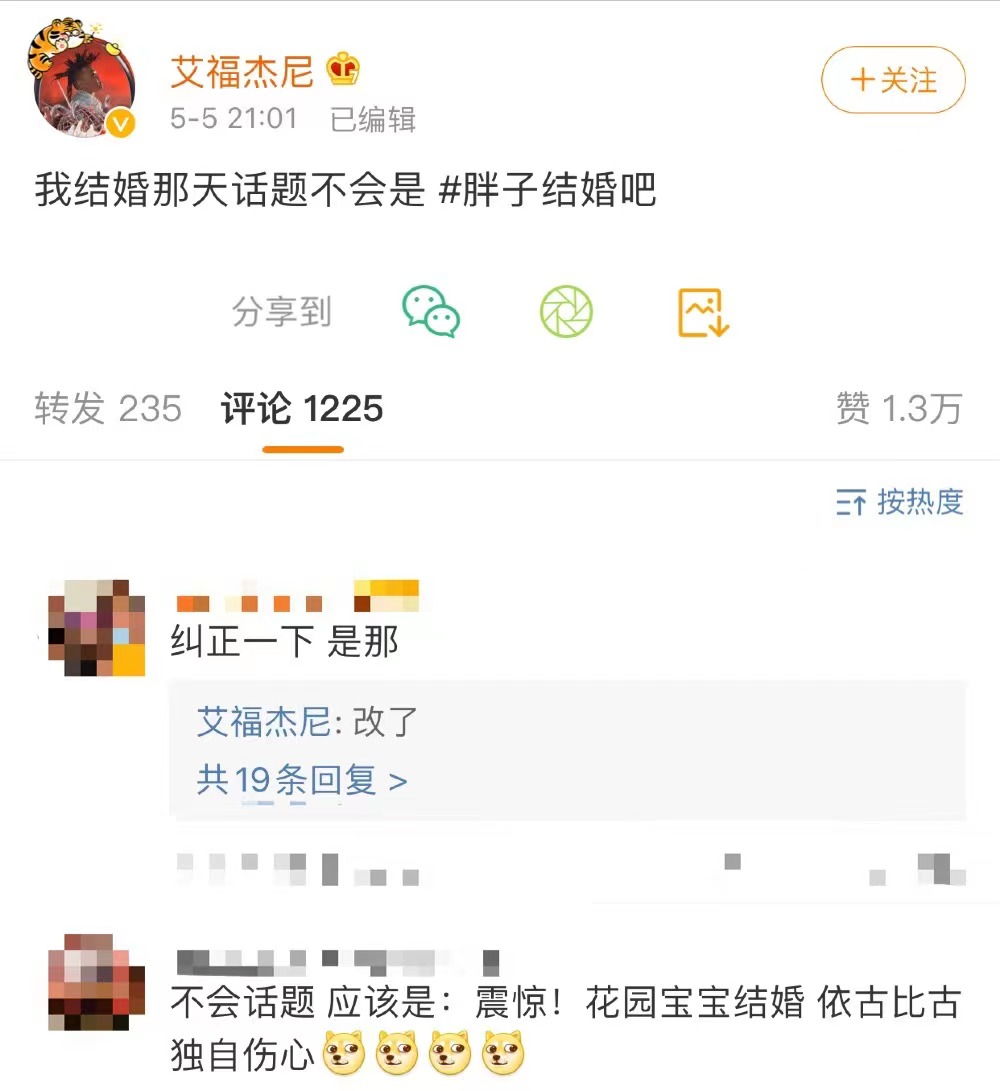Open 艾福杰尼's name in the reply

point(264,721)
